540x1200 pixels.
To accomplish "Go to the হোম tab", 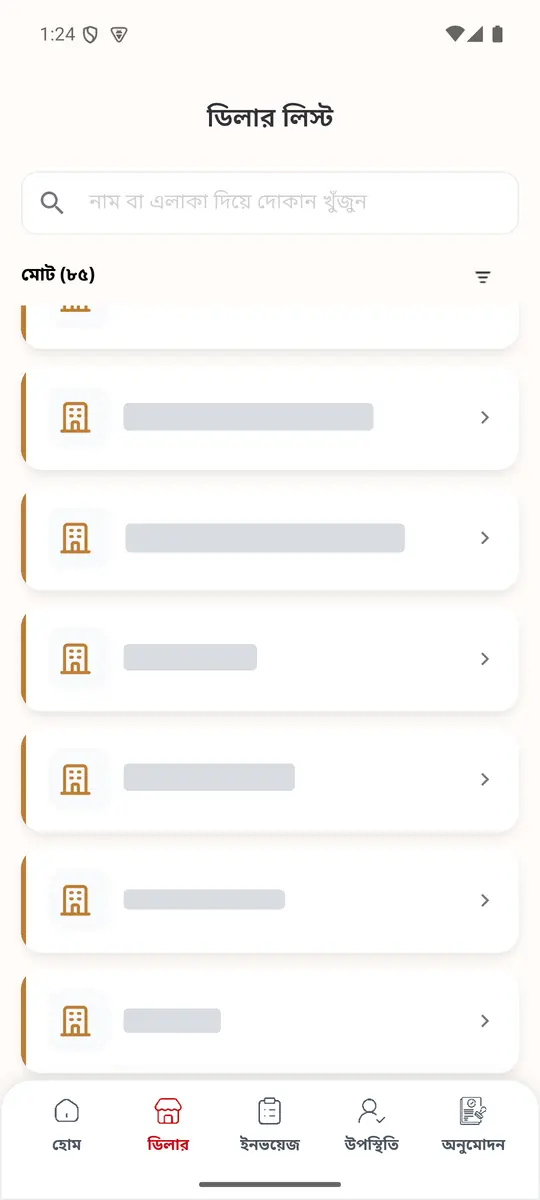I will [67, 1125].
